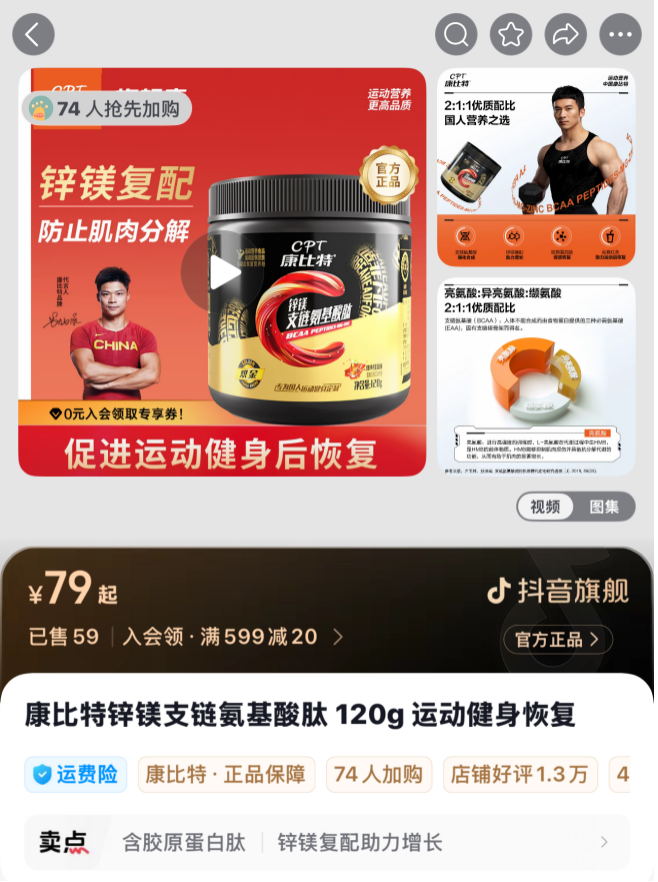Favorite this product with the star icon
Viewport: 658px width, 882px height.
tap(511, 34)
